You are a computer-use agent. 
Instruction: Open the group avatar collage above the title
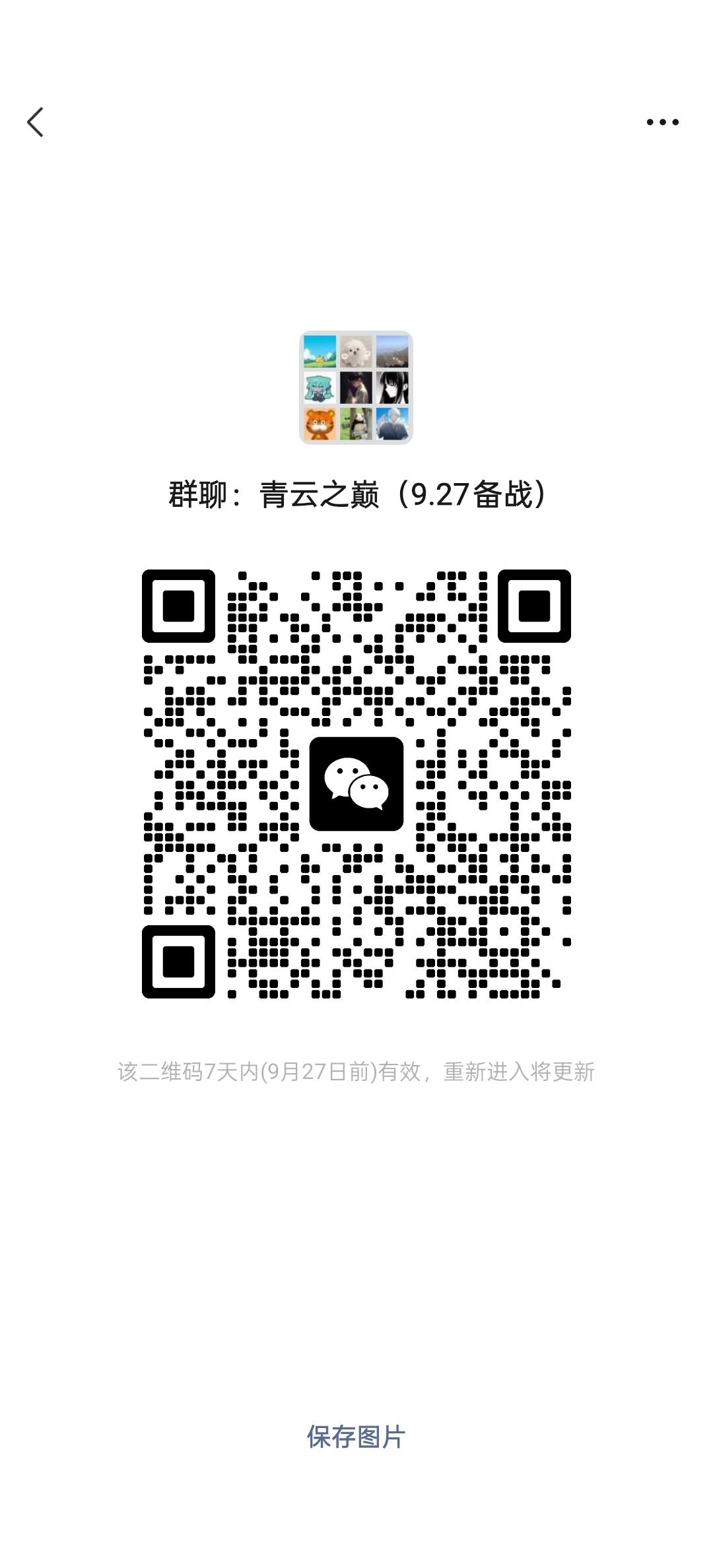click(356, 387)
